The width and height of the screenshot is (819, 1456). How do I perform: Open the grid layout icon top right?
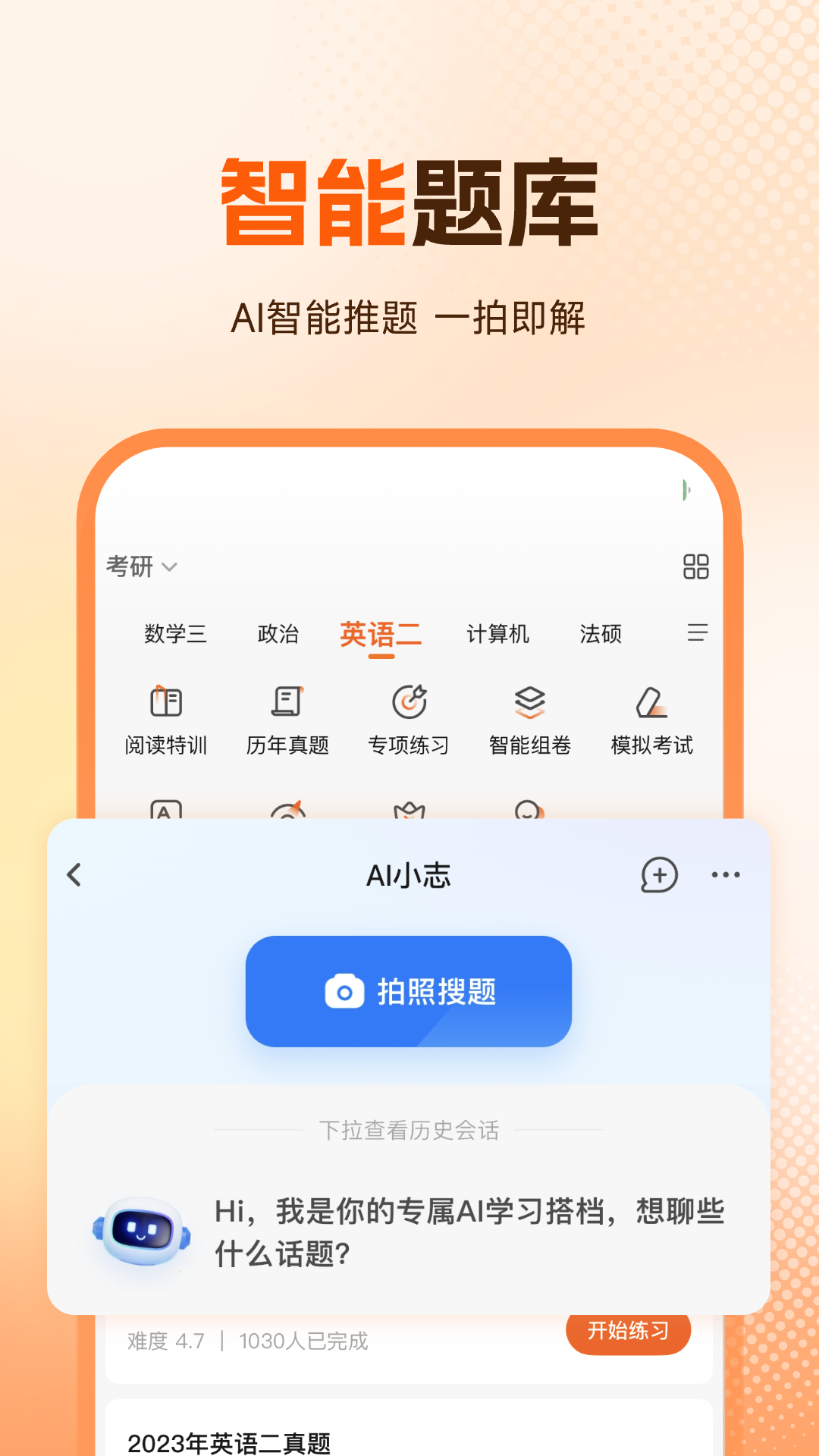696,566
